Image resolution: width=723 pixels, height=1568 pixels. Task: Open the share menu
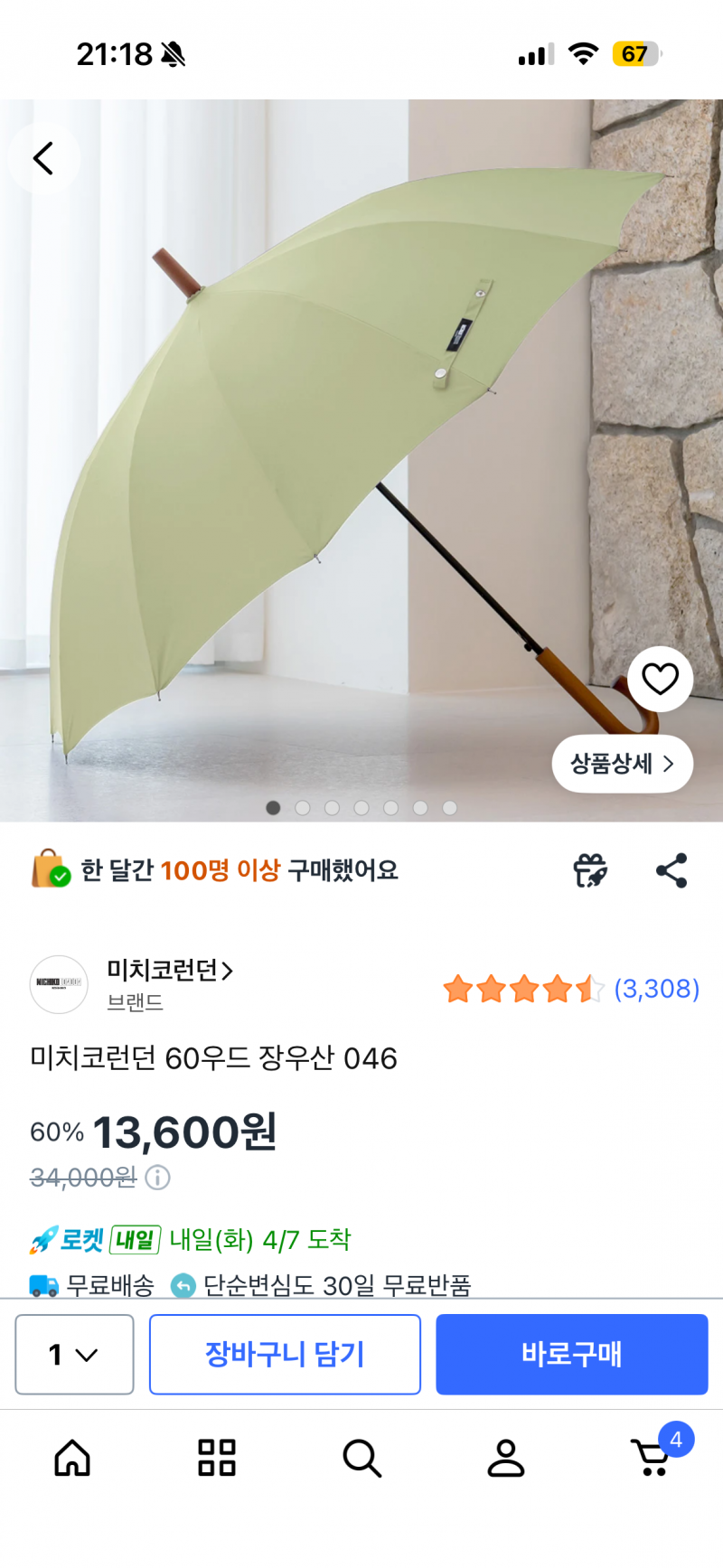pyautogui.click(x=671, y=869)
